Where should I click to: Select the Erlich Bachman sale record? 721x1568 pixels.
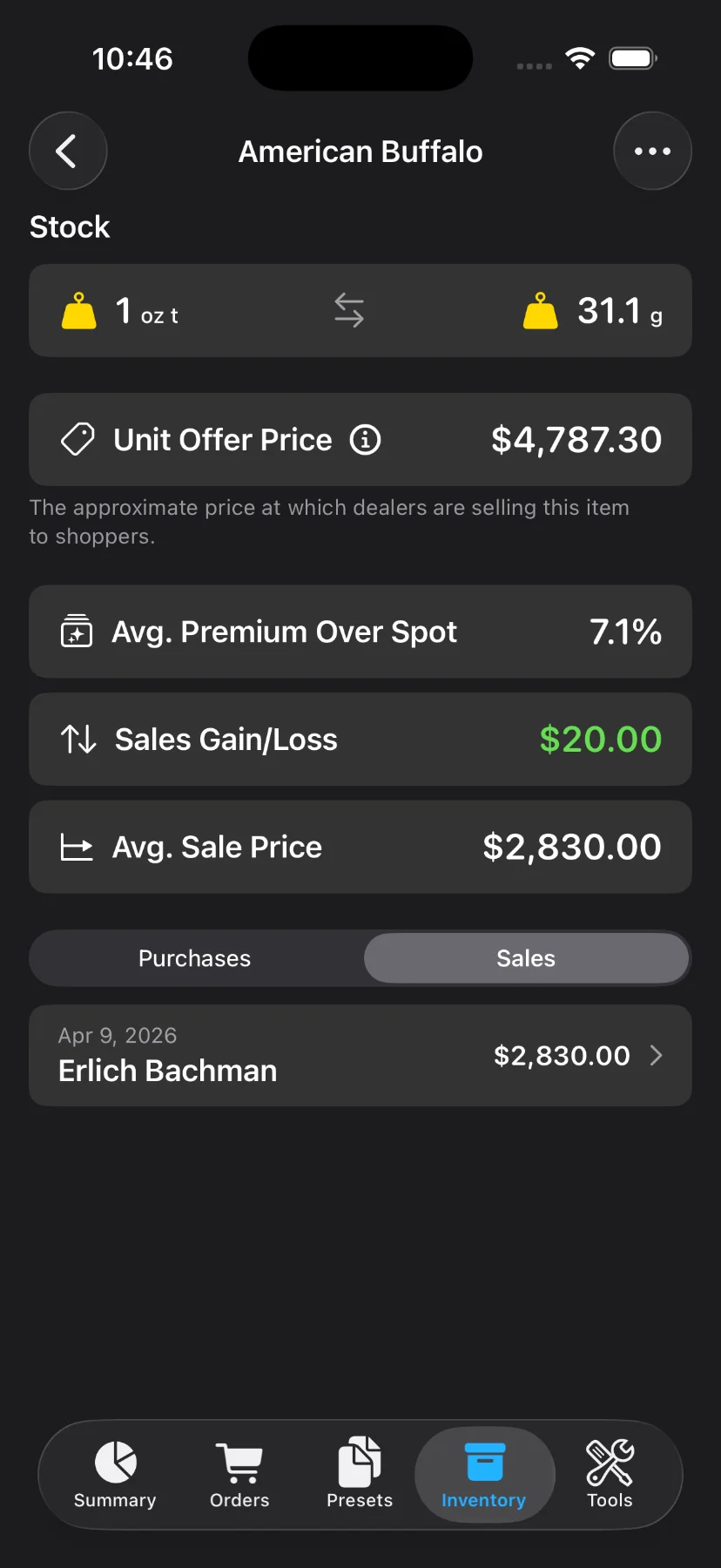[360, 1055]
